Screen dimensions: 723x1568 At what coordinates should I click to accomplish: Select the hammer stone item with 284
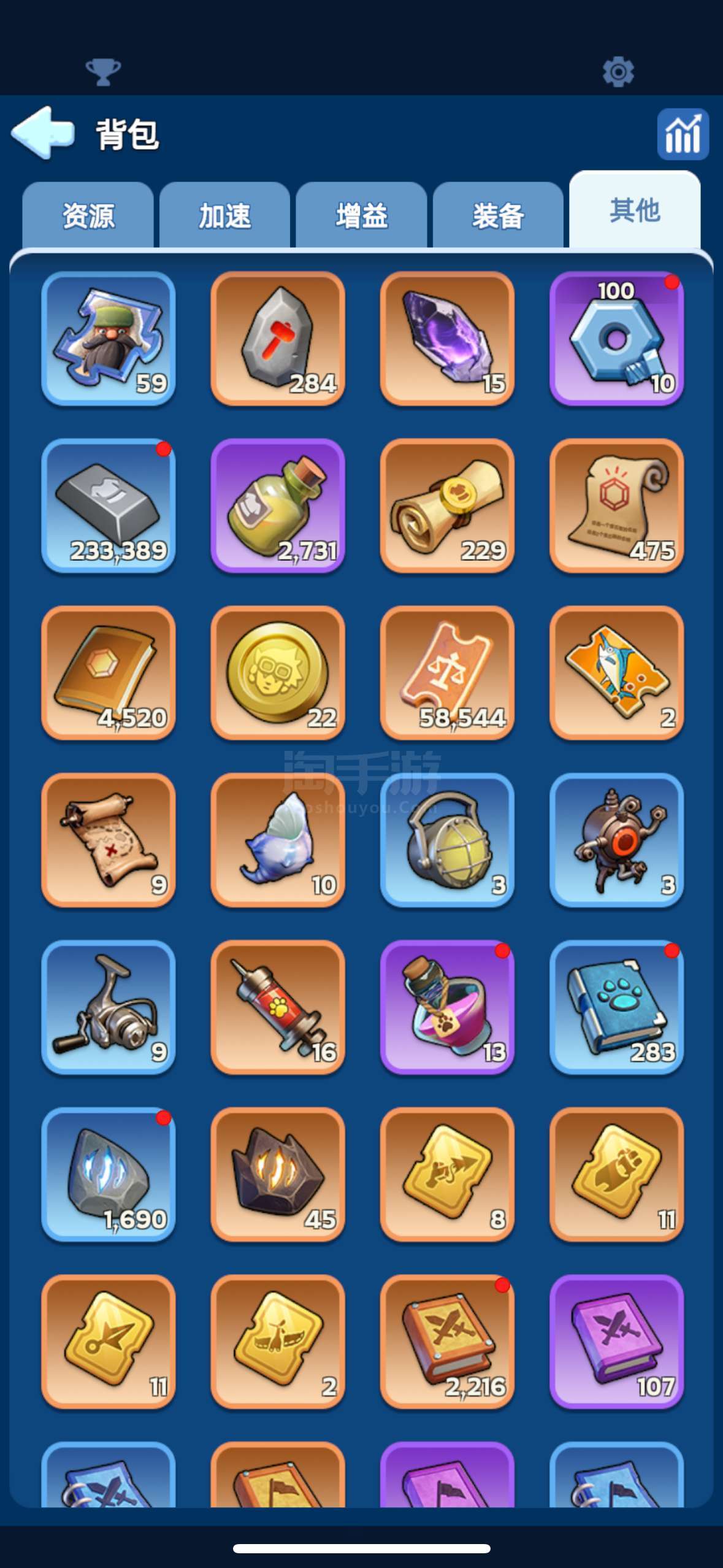(x=278, y=338)
